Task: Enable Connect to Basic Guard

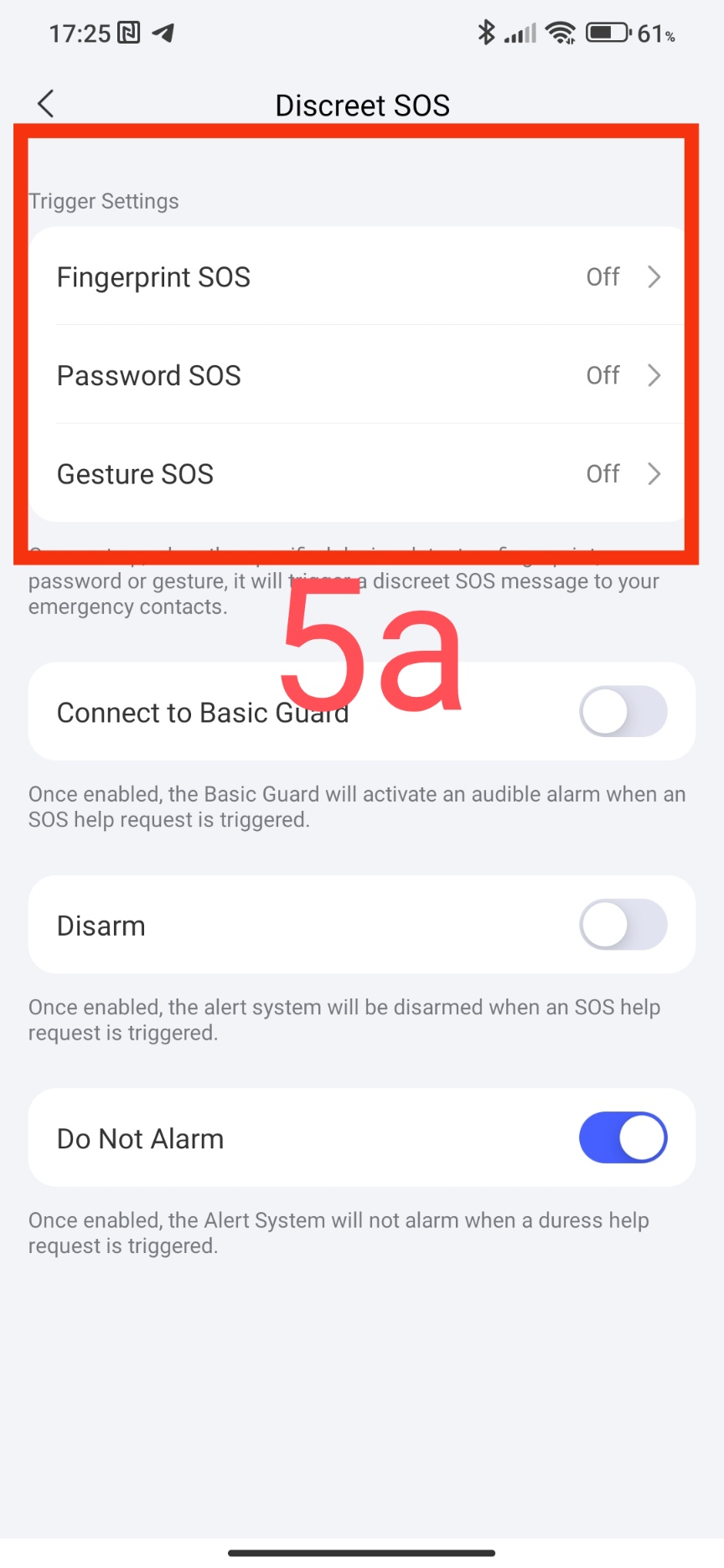Action: pos(623,712)
